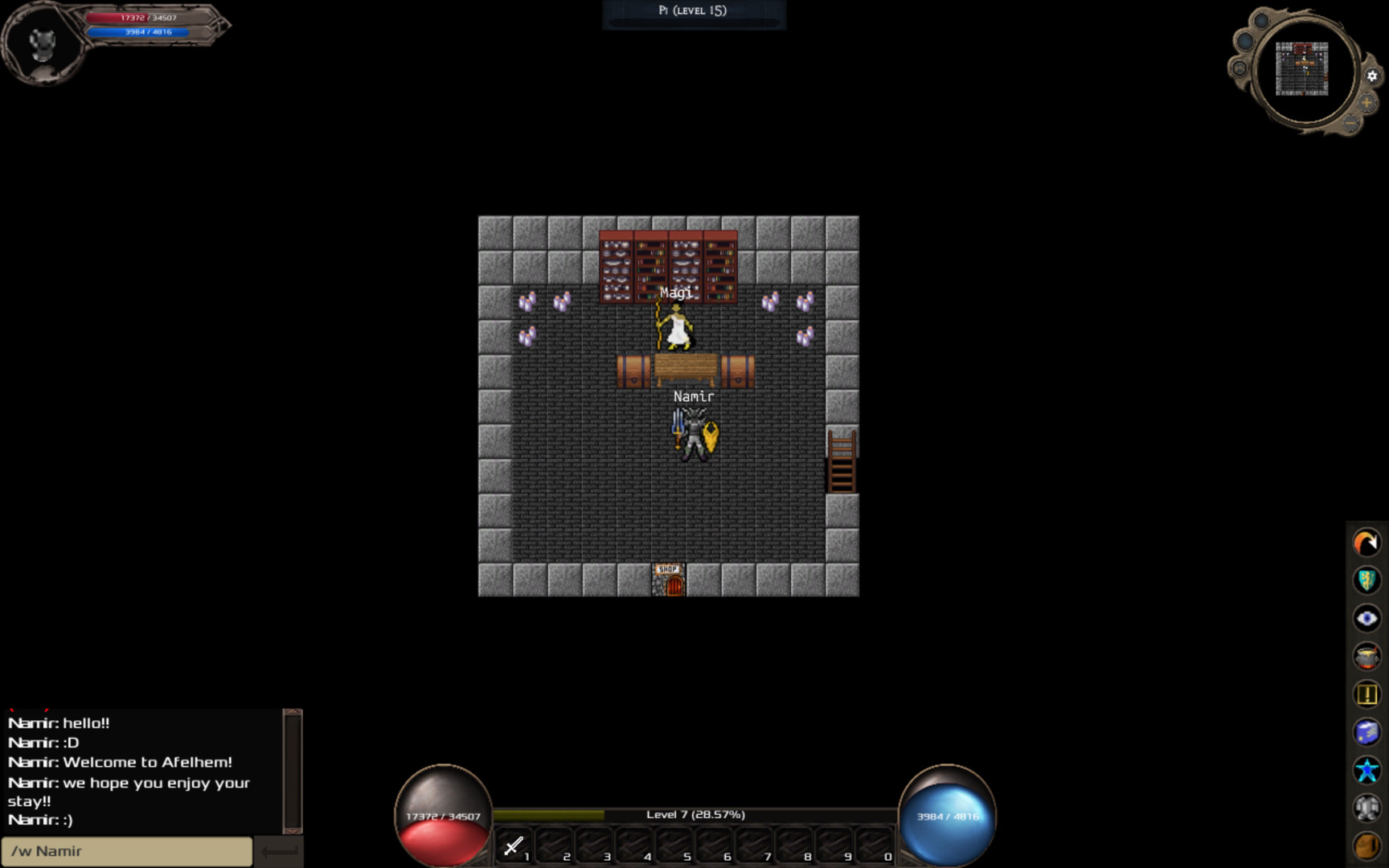Select empty hotbar slot 2
Viewport: 1389px width, 868px height.
[554, 846]
